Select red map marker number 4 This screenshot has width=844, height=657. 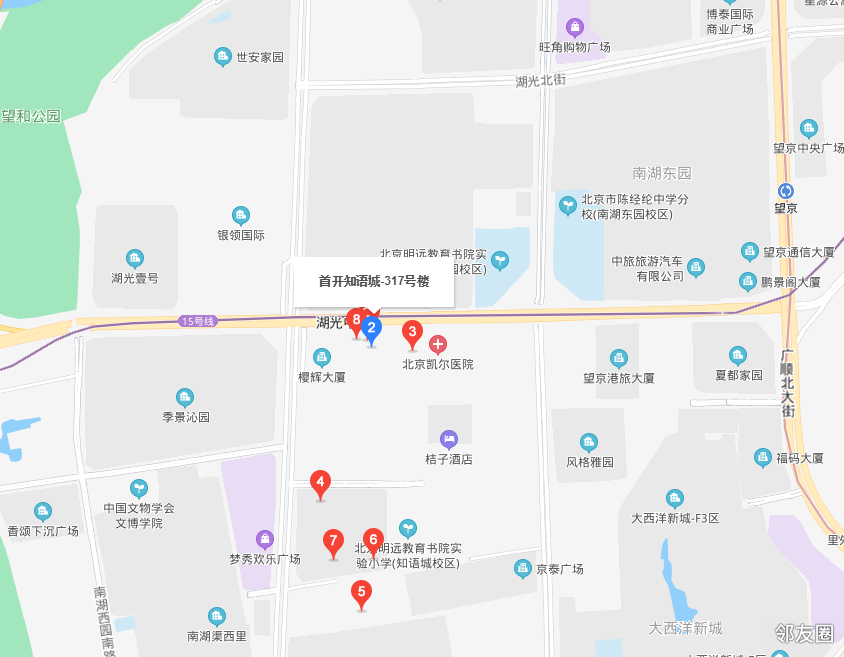pos(320,483)
